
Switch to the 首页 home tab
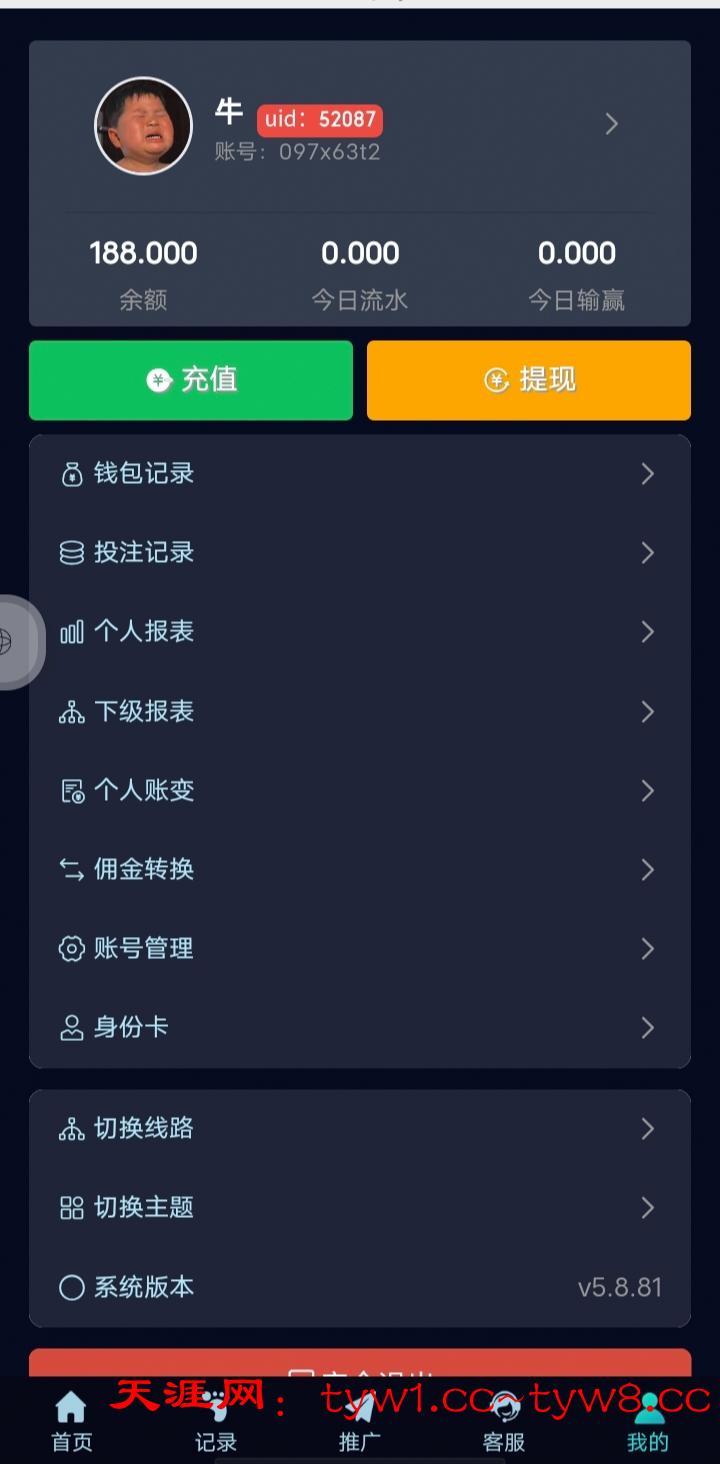[72, 1422]
